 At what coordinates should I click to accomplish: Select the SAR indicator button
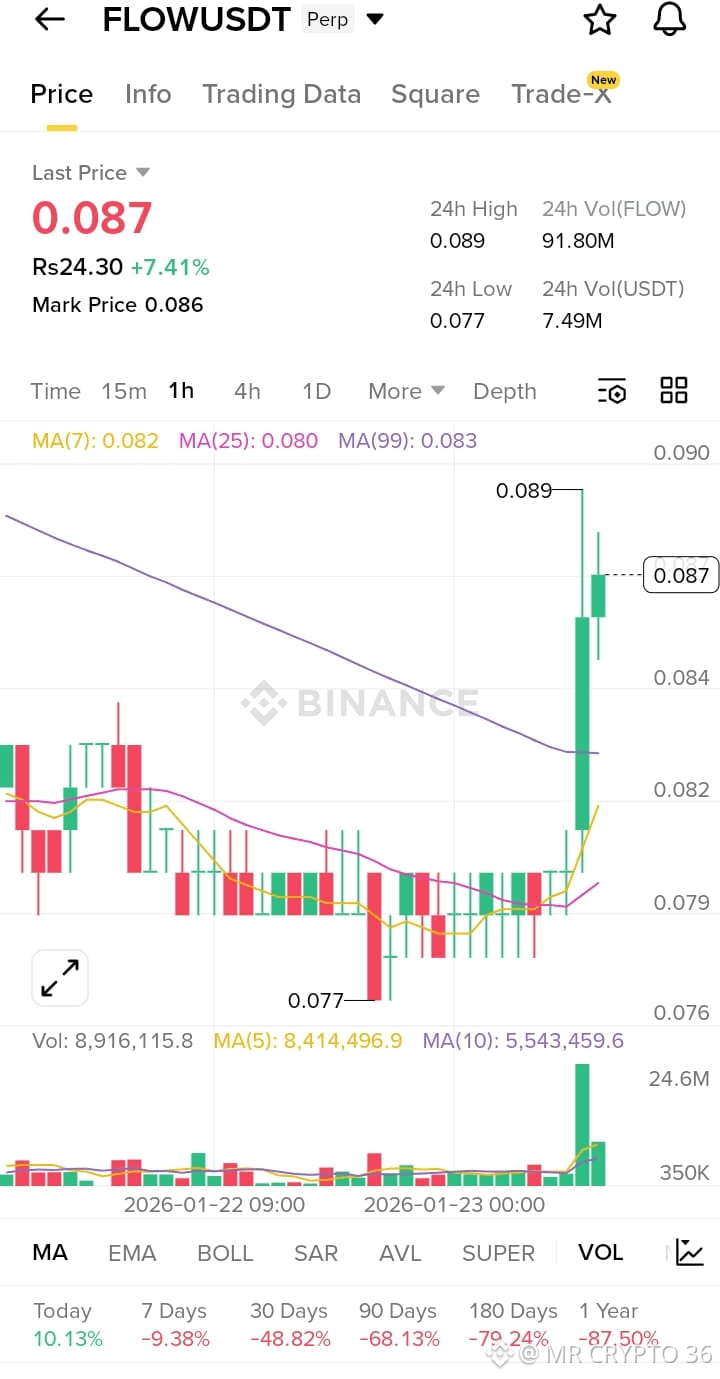pos(316,1252)
